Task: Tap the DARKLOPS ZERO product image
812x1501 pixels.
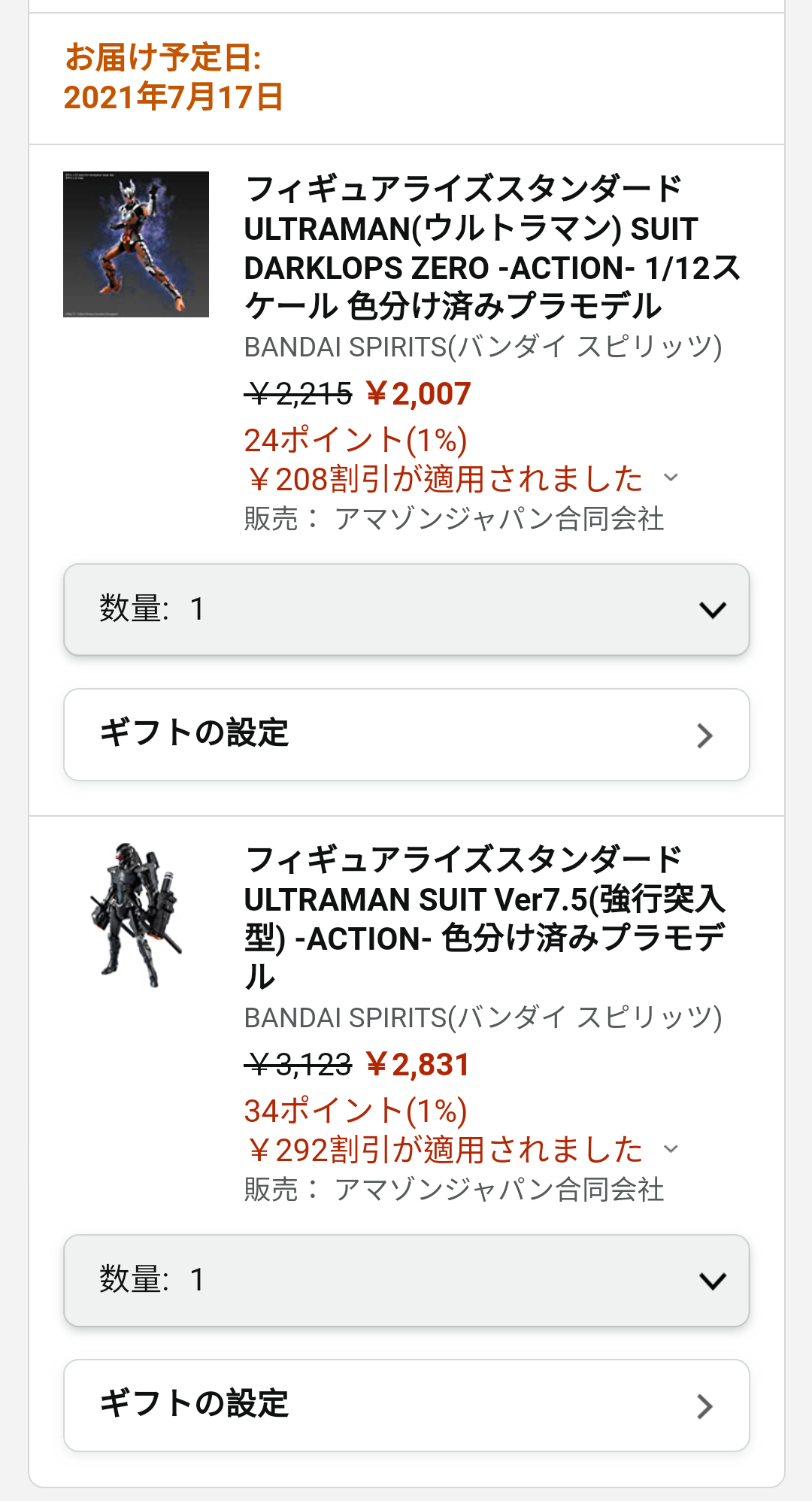Action: tap(136, 244)
